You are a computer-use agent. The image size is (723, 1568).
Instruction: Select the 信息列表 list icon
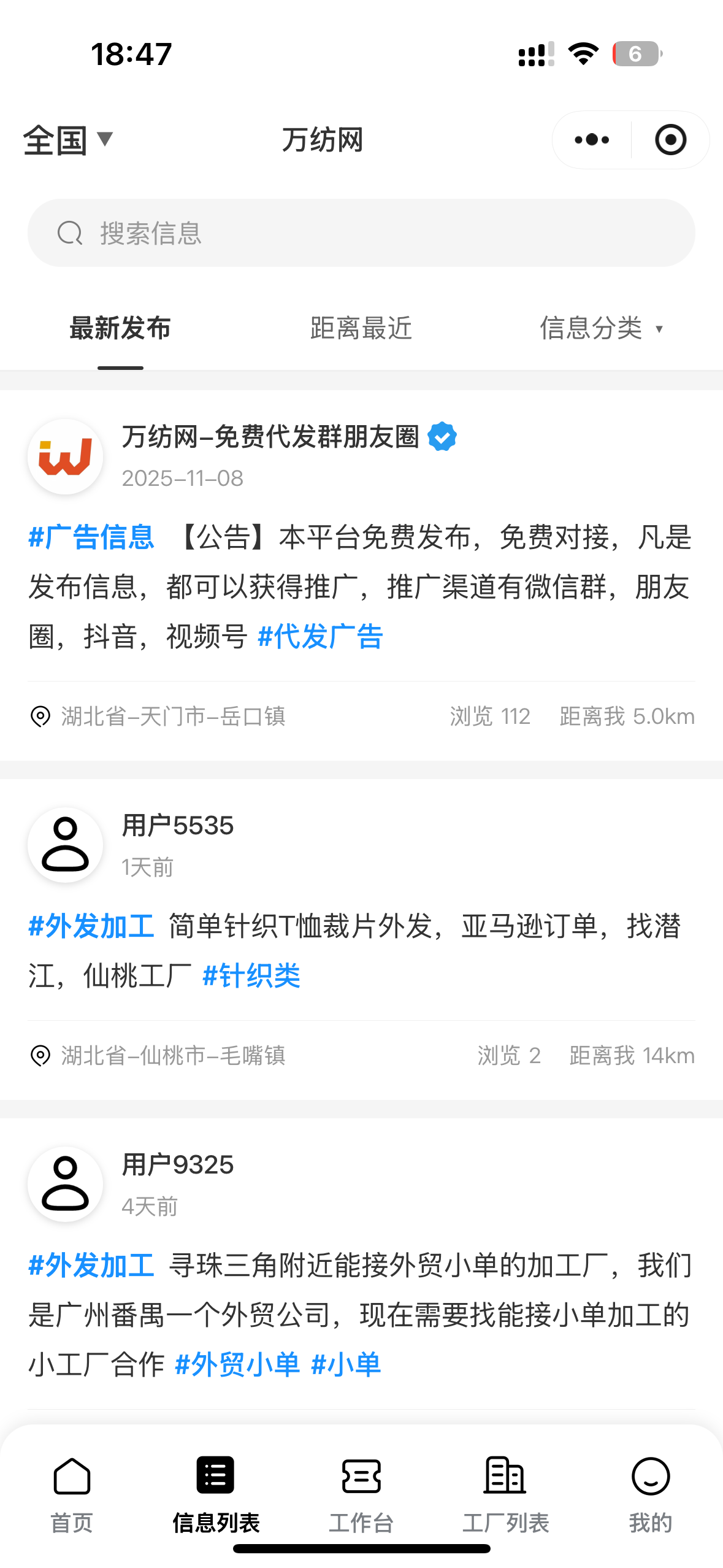216,1478
